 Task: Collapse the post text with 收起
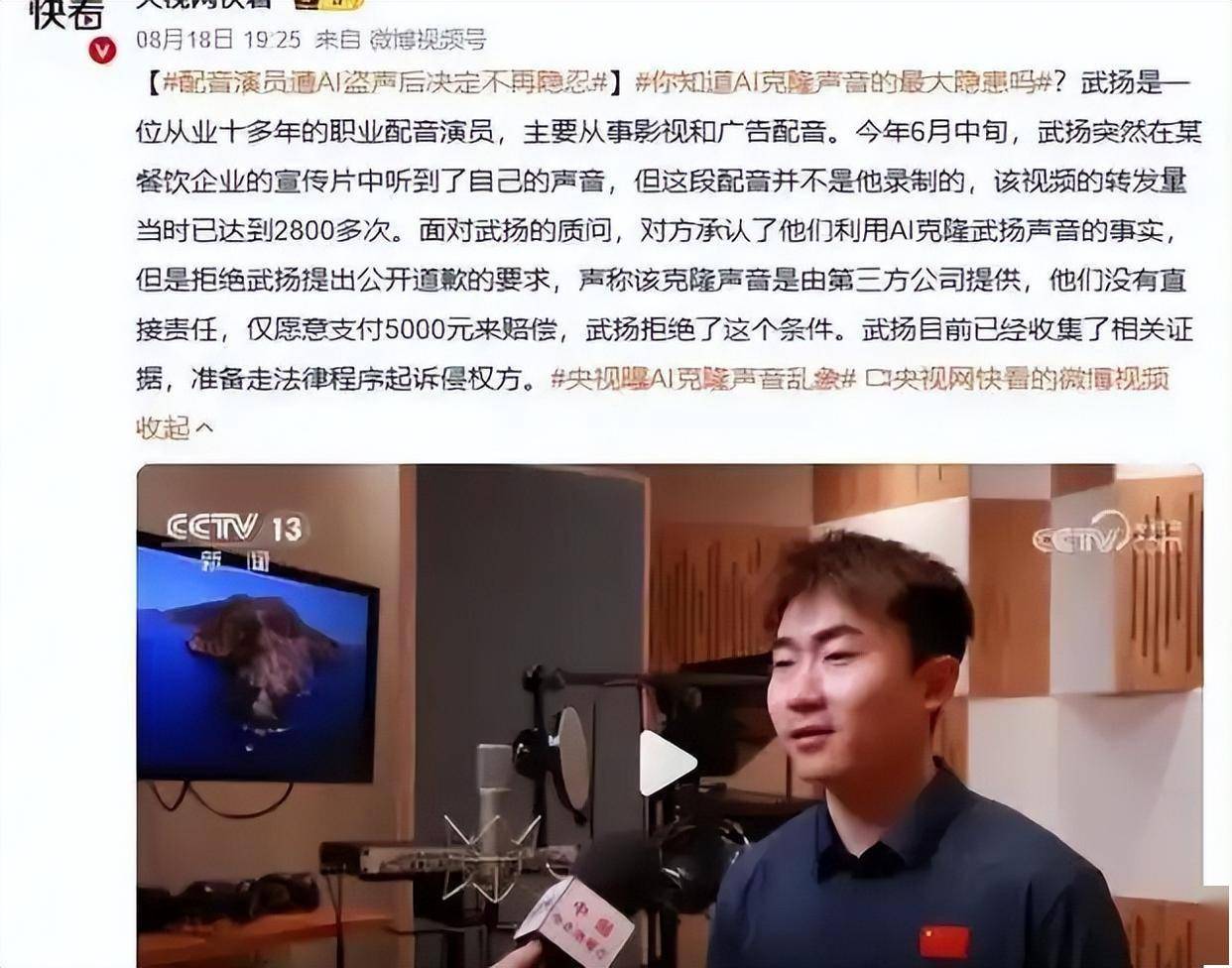[x=174, y=427]
